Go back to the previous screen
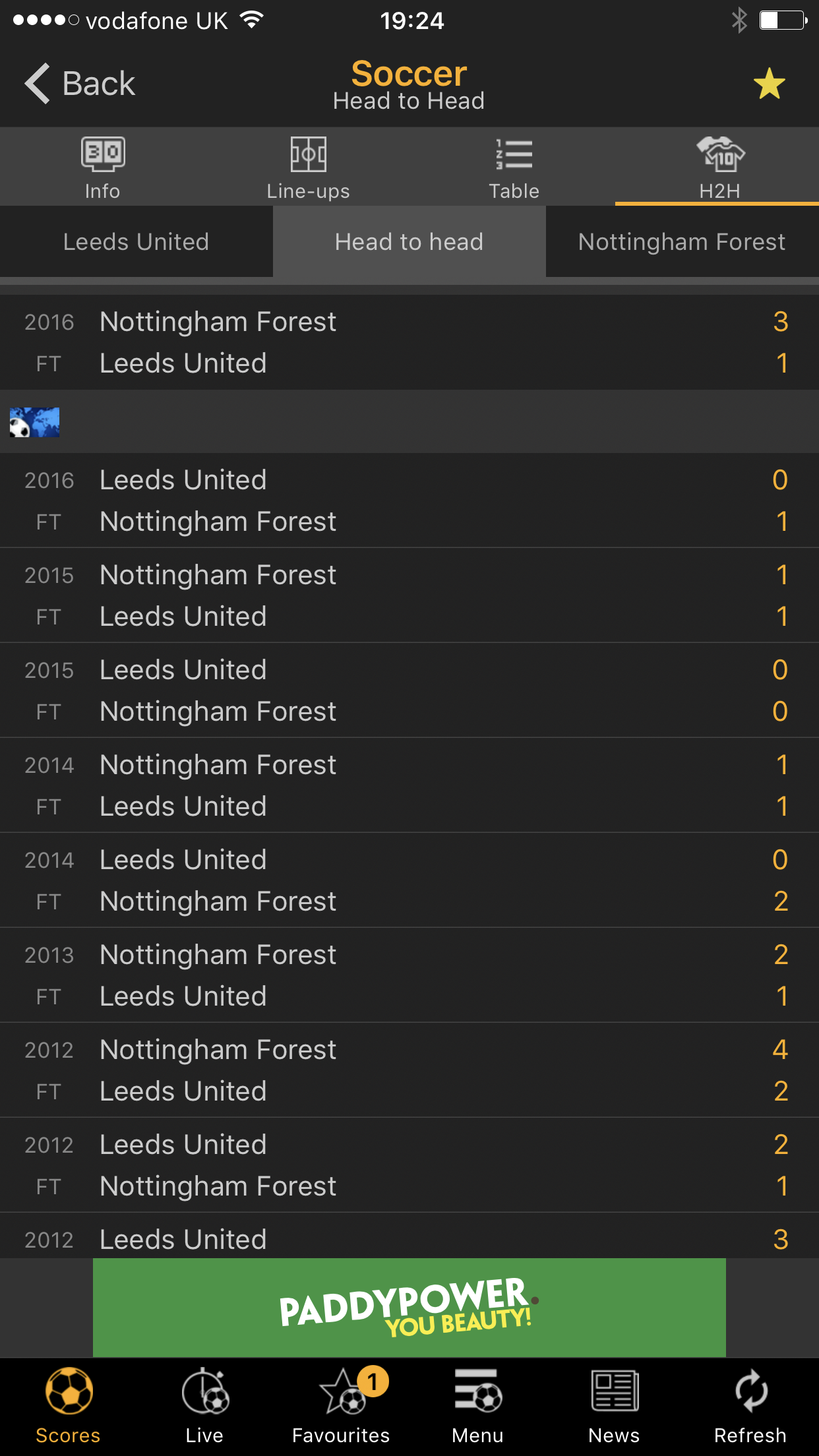 [79, 84]
